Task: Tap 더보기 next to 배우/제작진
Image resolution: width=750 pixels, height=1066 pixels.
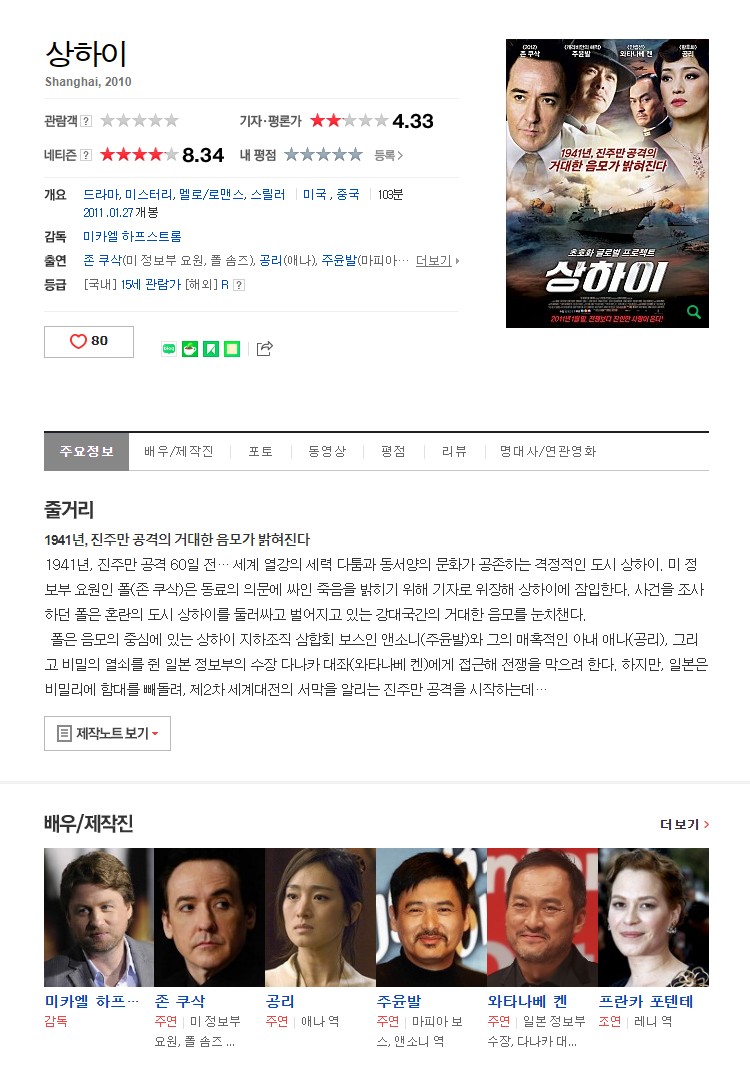Action: coord(684,824)
